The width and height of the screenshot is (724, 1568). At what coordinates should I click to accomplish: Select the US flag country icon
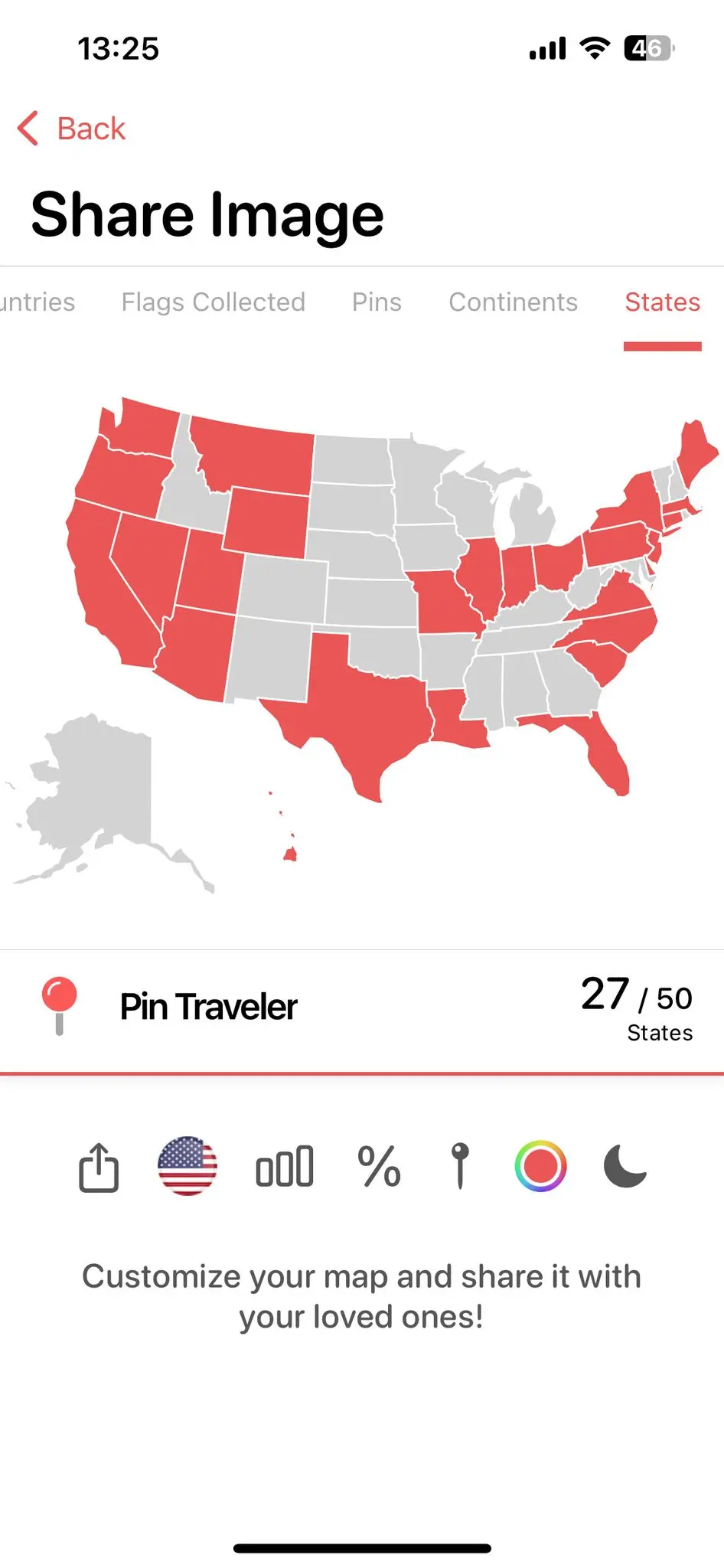188,1166
